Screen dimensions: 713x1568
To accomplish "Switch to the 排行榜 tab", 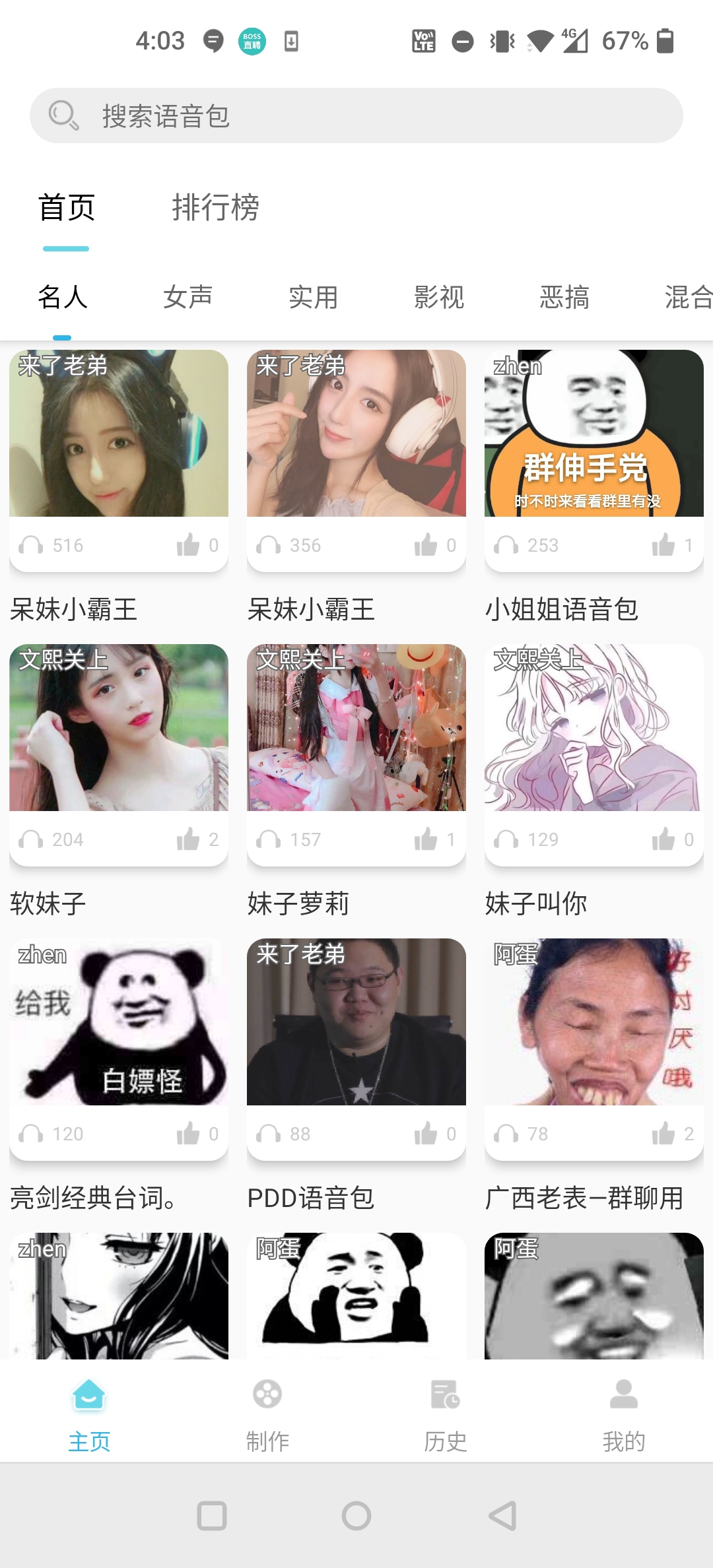I will click(215, 208).
